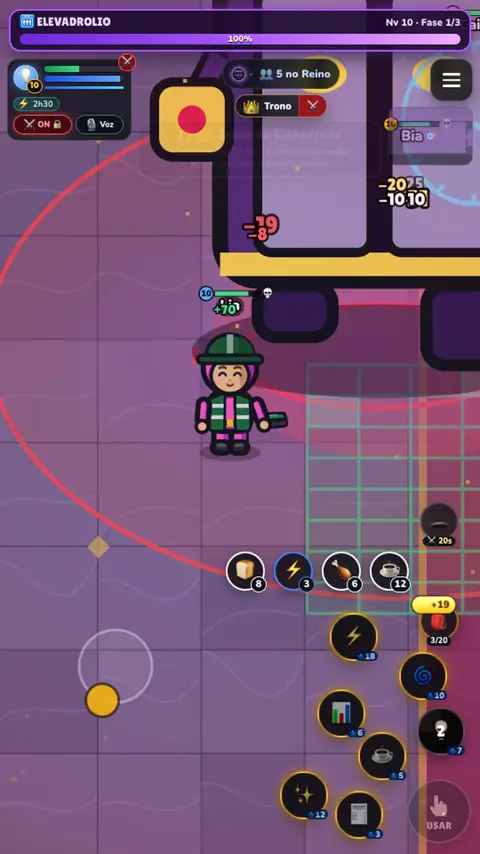Activate the receipt skill costing 3
This screenshot has height=854, width=480.
point(359,815)
